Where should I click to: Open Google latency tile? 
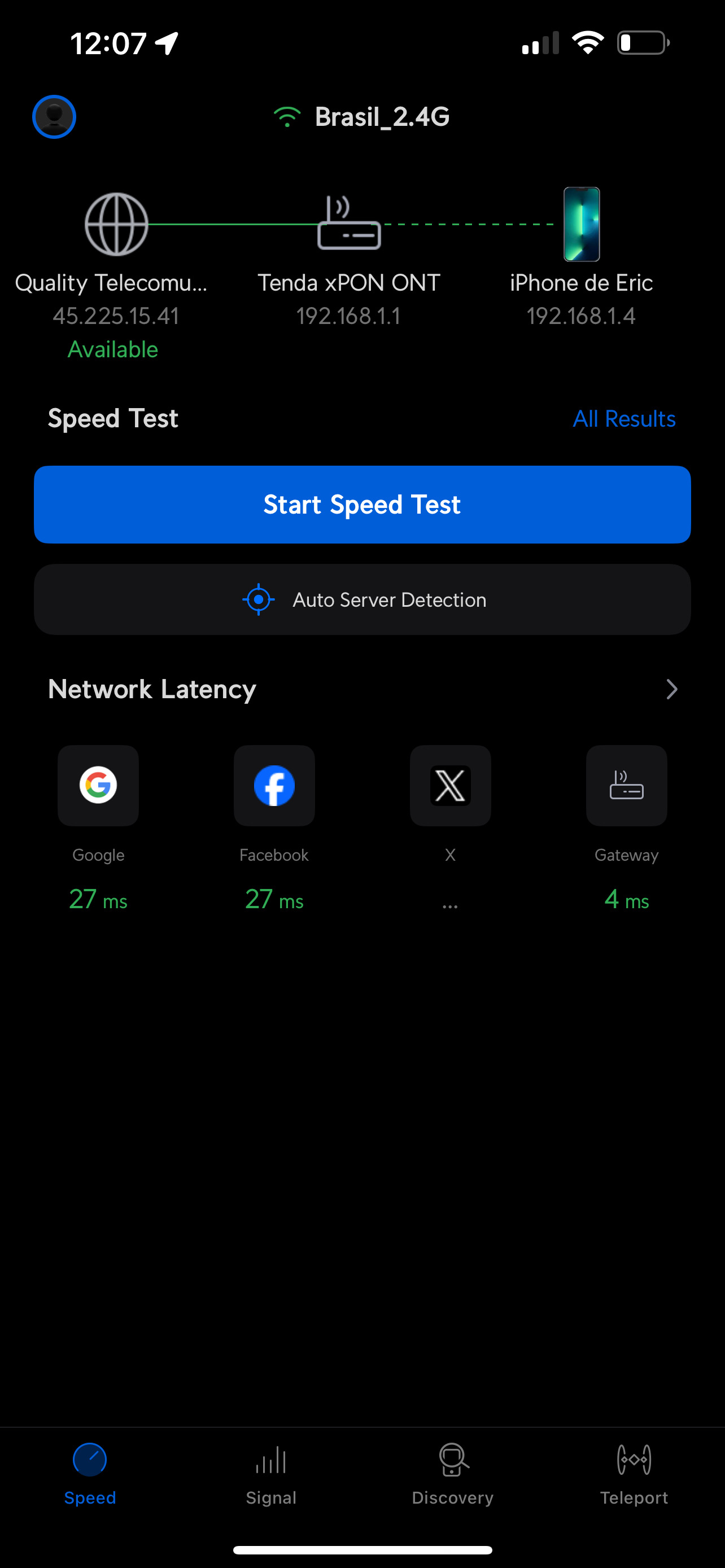click(98, 785)
